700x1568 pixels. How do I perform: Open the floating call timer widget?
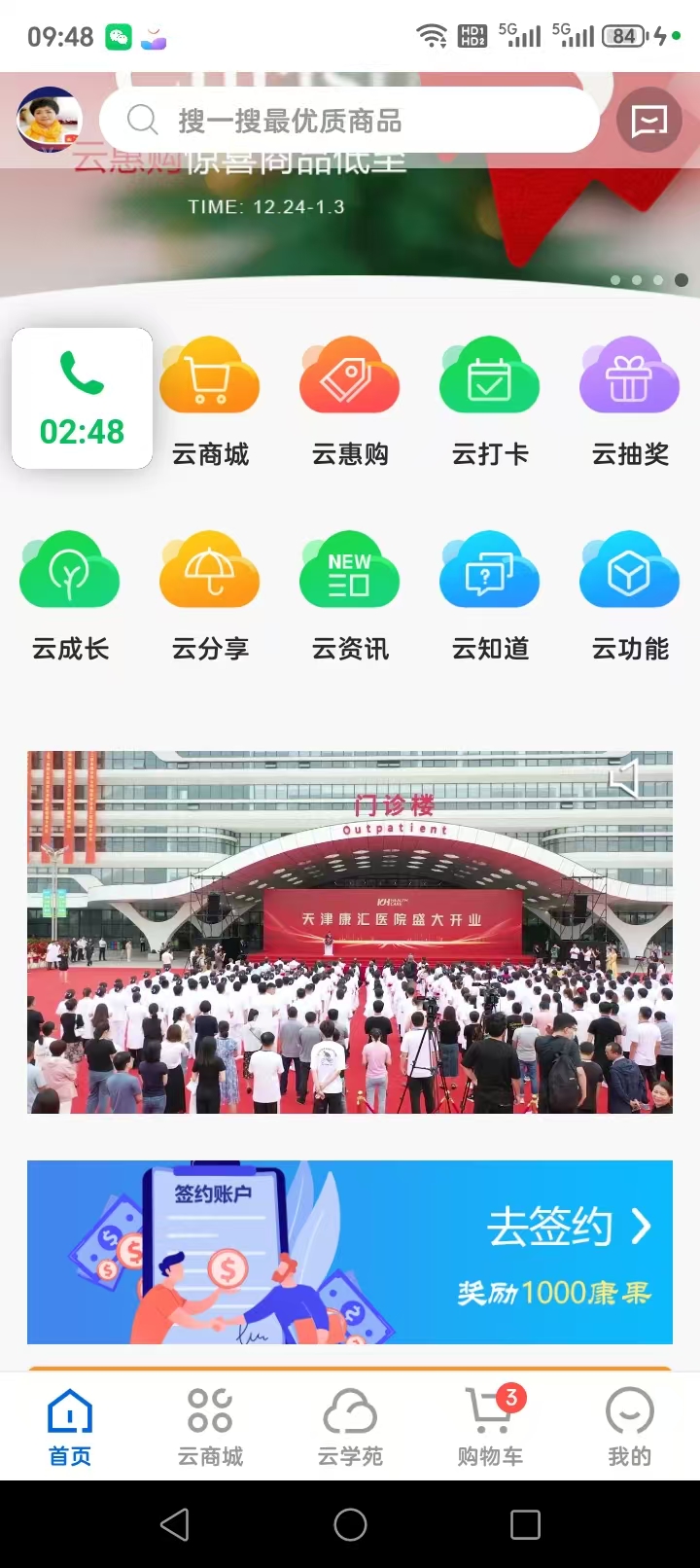82,399
